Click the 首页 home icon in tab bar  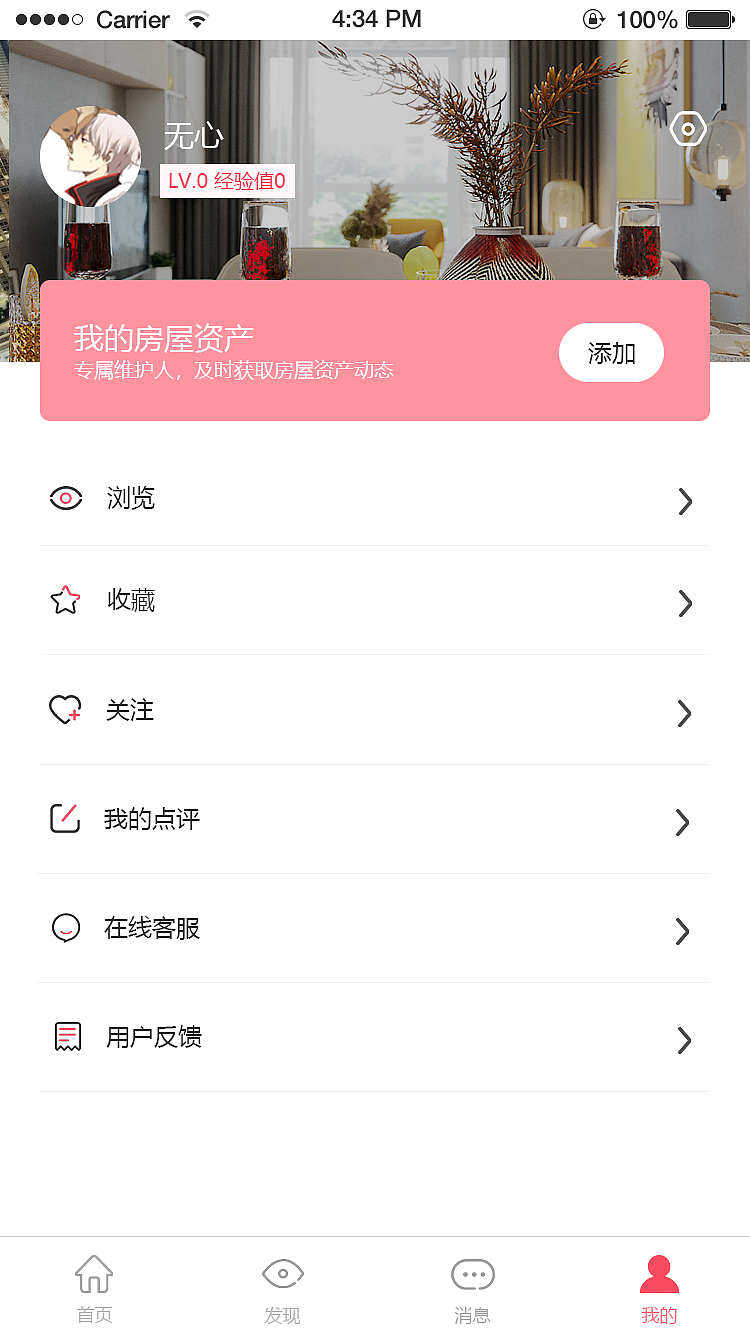[x=93, y=1275]
